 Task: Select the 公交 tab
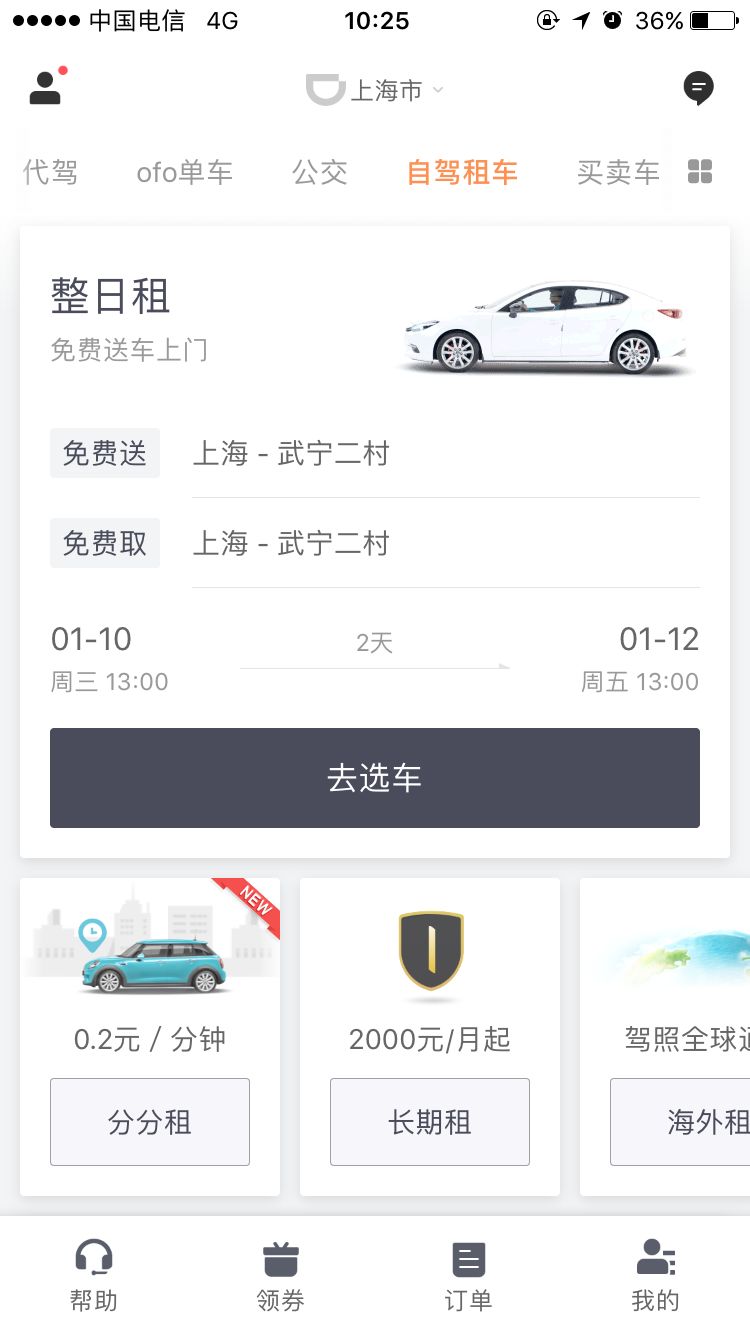click(x=320, y=172)
